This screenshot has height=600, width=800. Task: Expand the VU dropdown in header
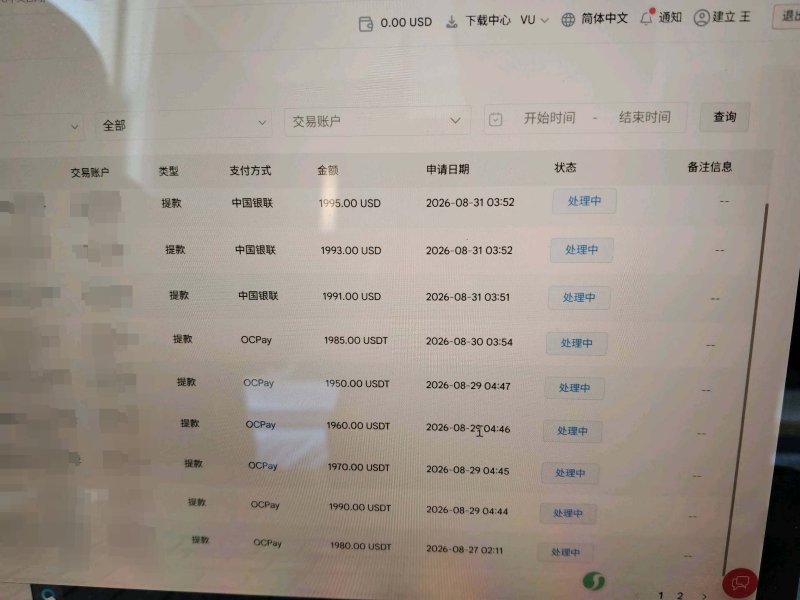point(534,20)
